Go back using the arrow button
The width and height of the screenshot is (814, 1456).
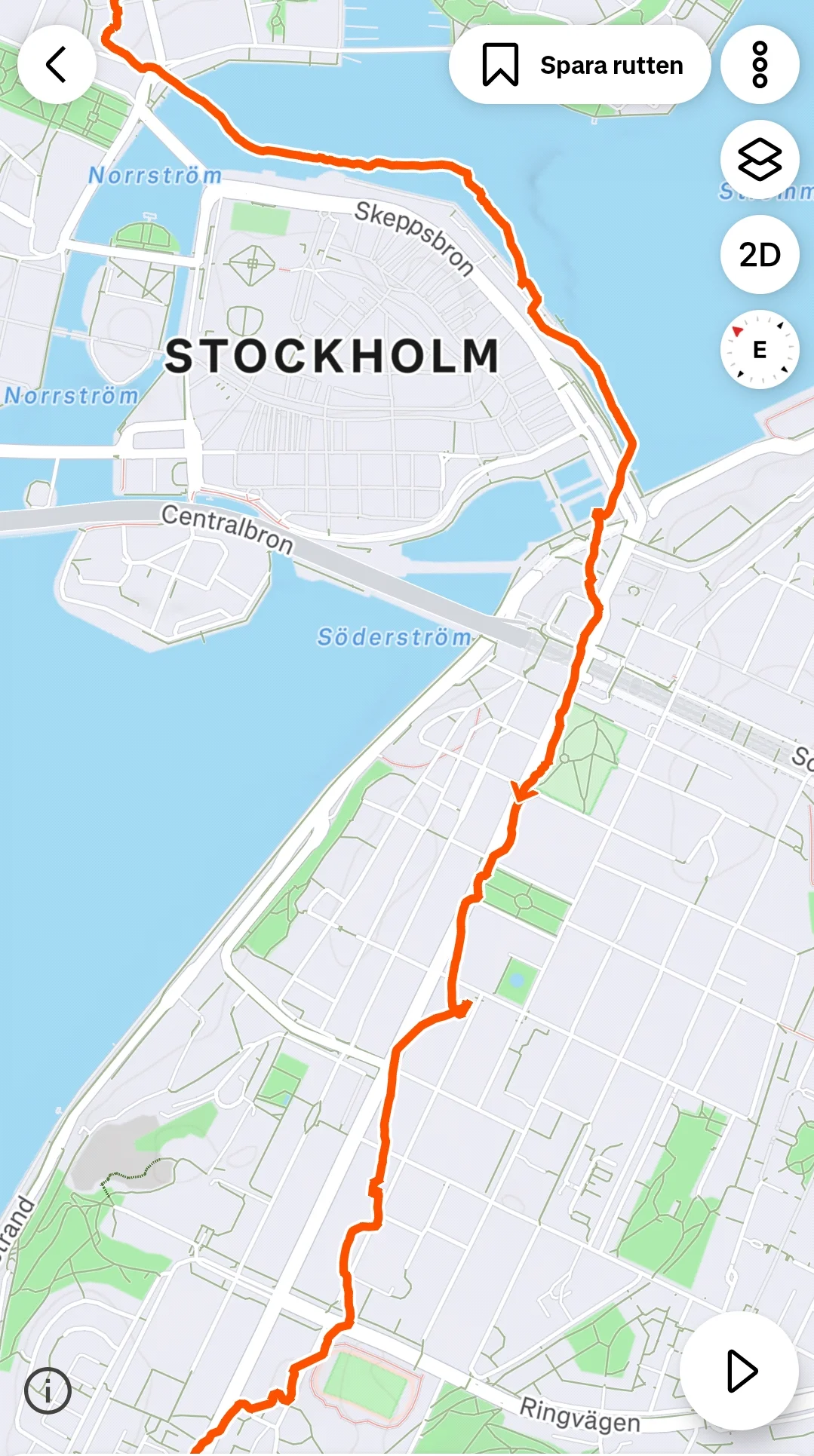pos(57,65)
